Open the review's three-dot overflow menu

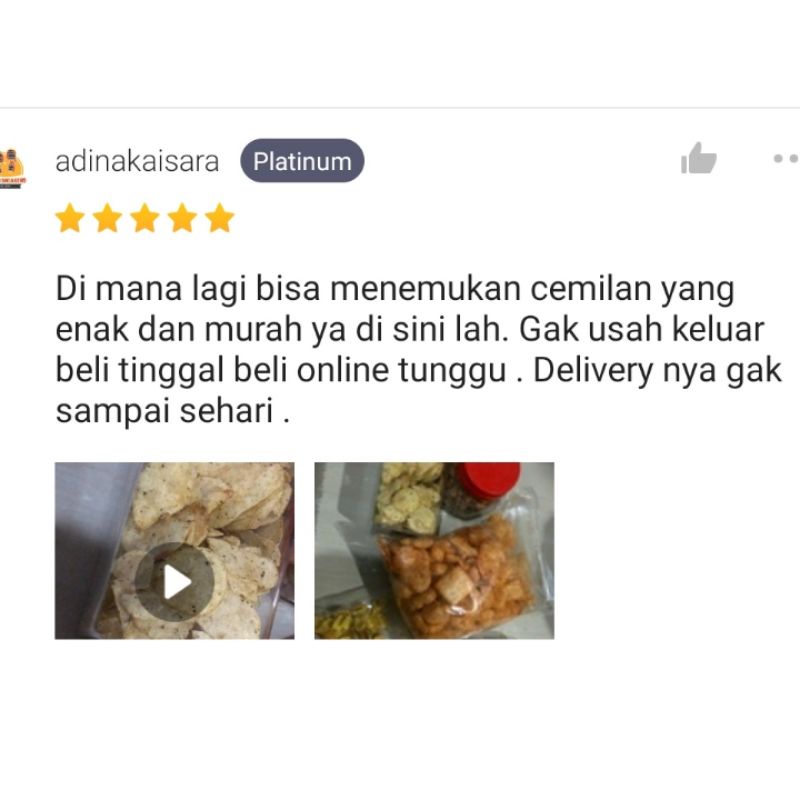[786, 159]
